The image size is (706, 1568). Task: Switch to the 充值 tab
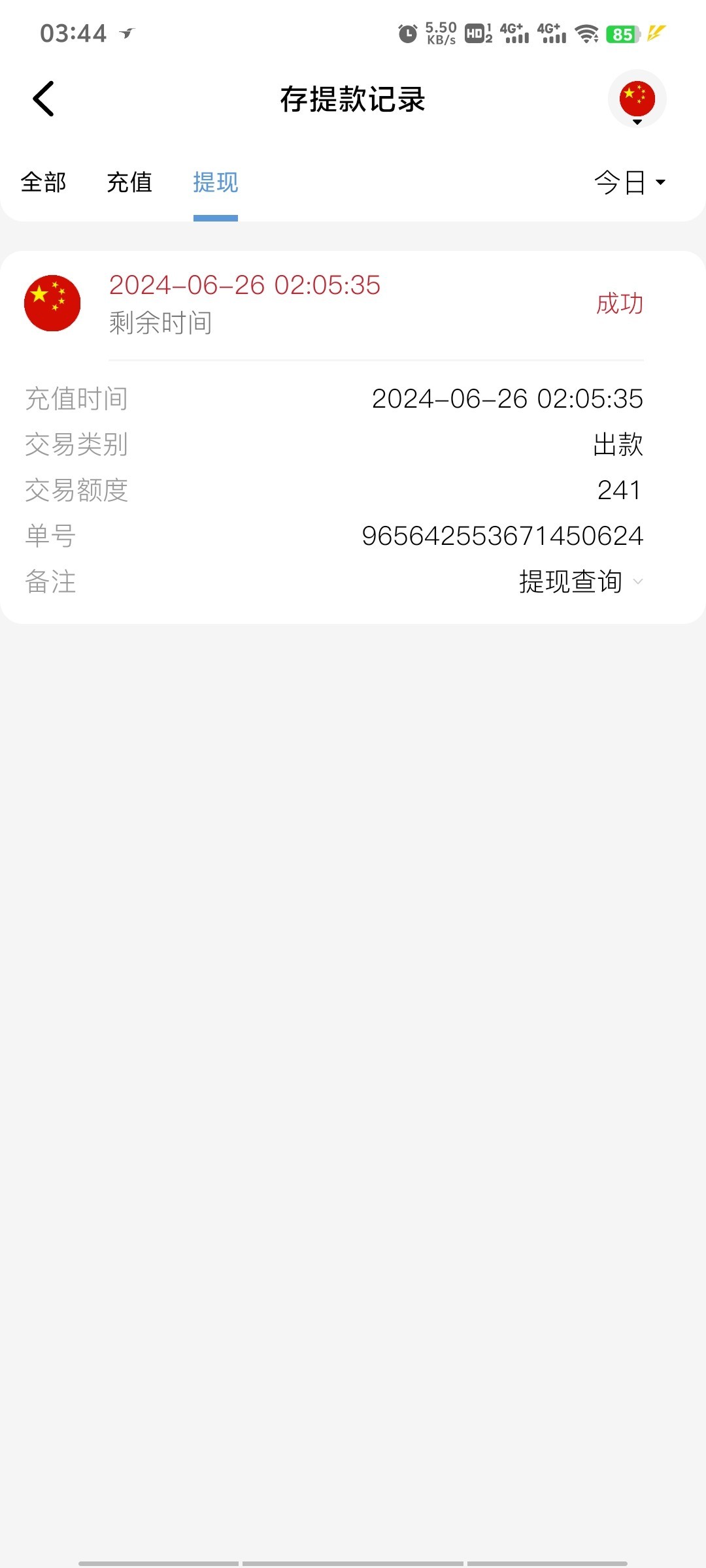click(129, 182)
